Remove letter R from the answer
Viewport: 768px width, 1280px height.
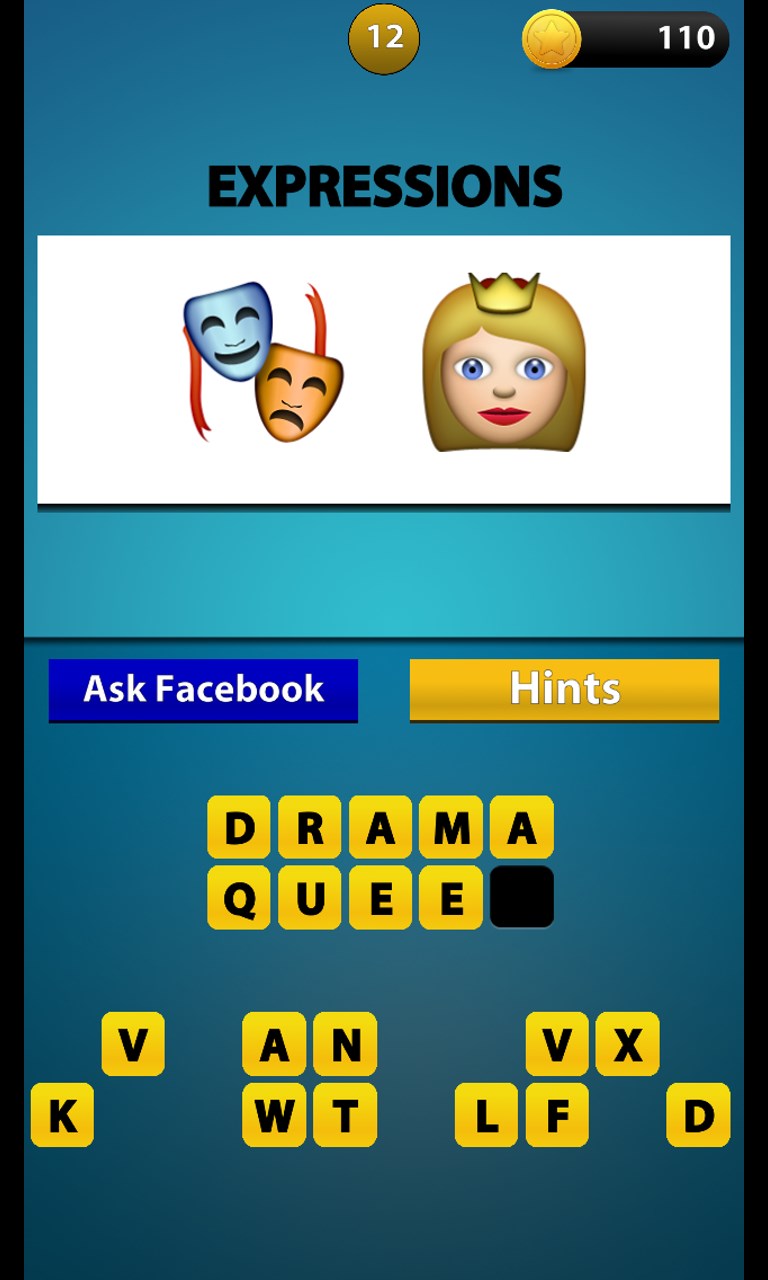point(310,827)
